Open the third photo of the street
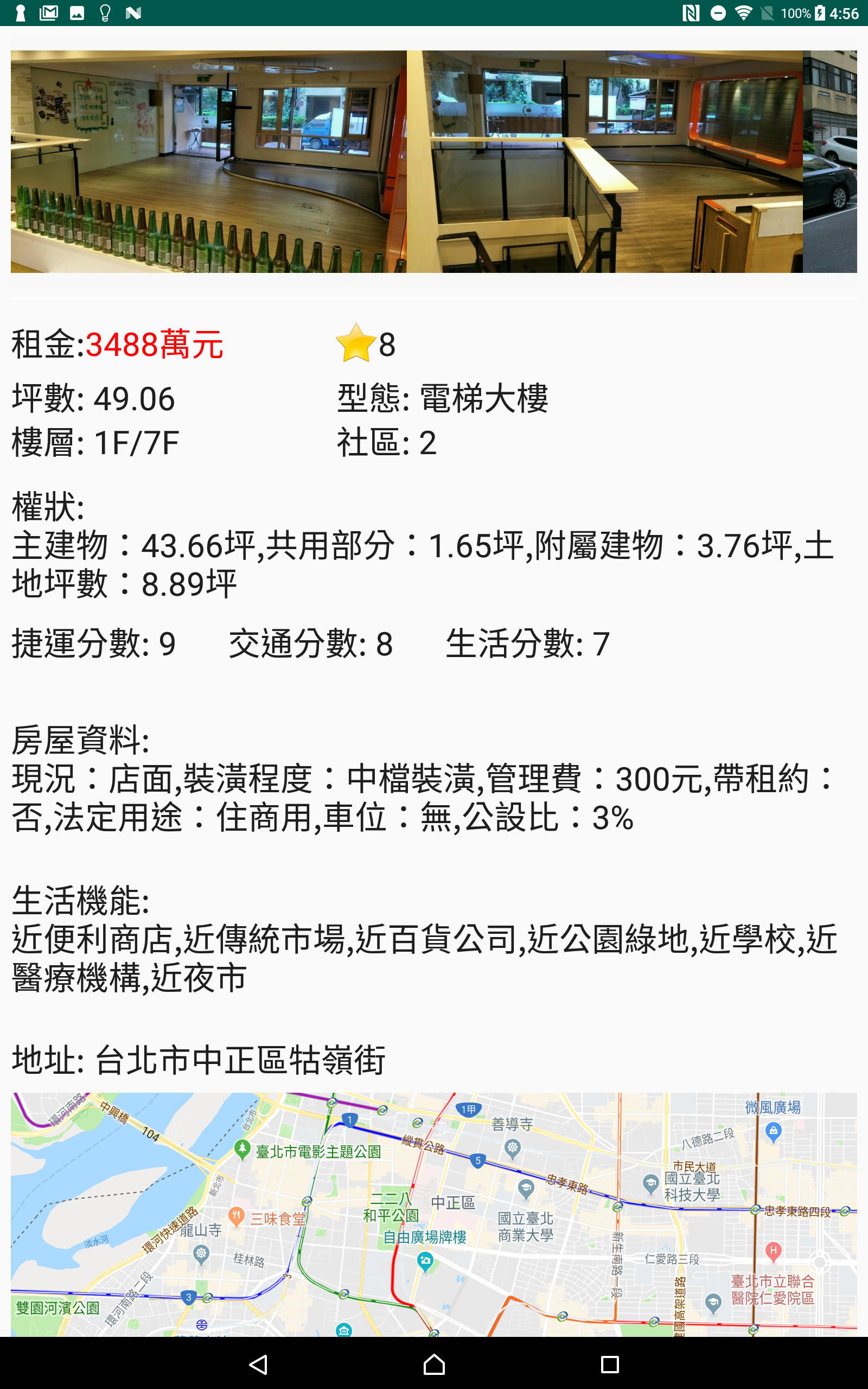 (829, 161)
